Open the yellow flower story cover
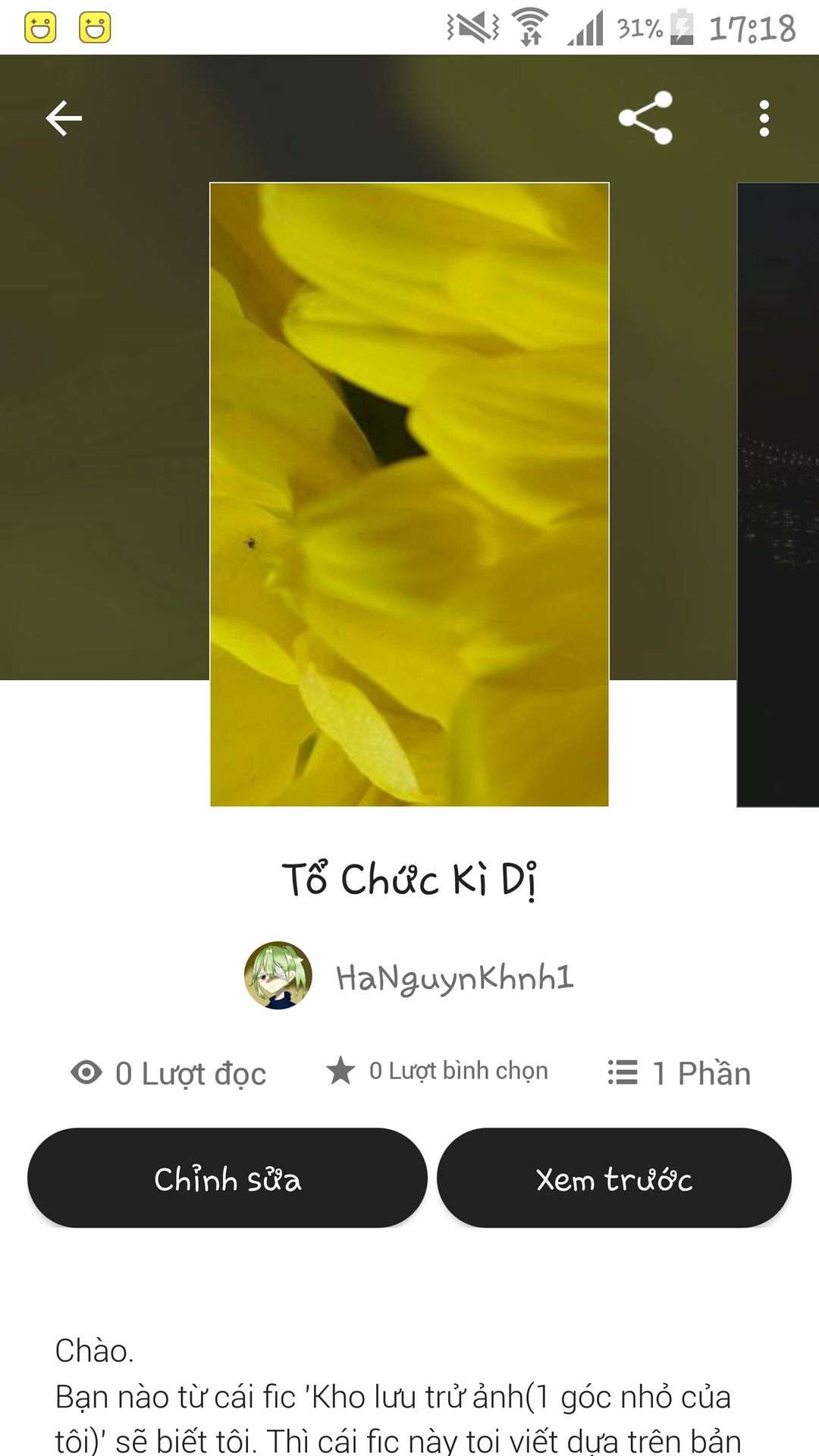 point(409,494)
